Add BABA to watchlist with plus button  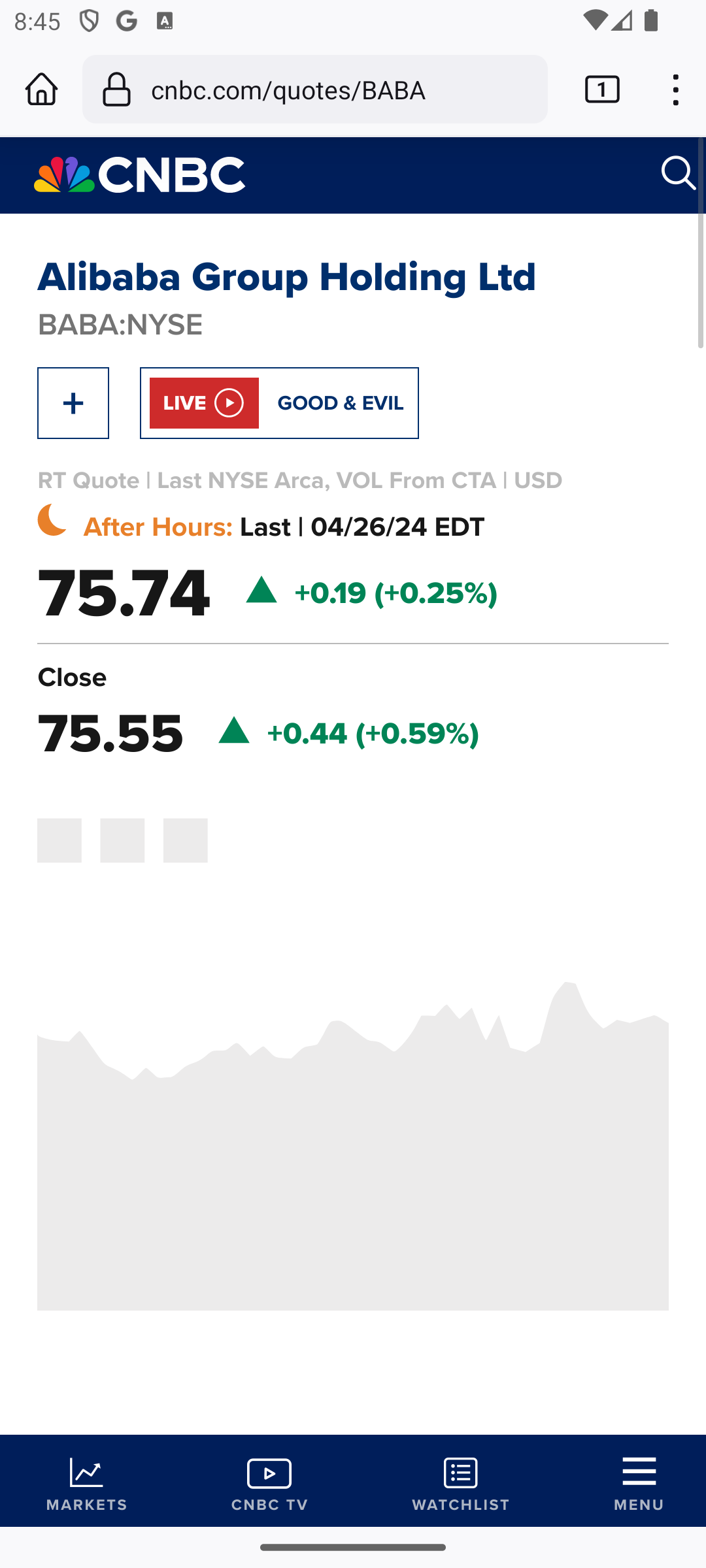[73, 403]
